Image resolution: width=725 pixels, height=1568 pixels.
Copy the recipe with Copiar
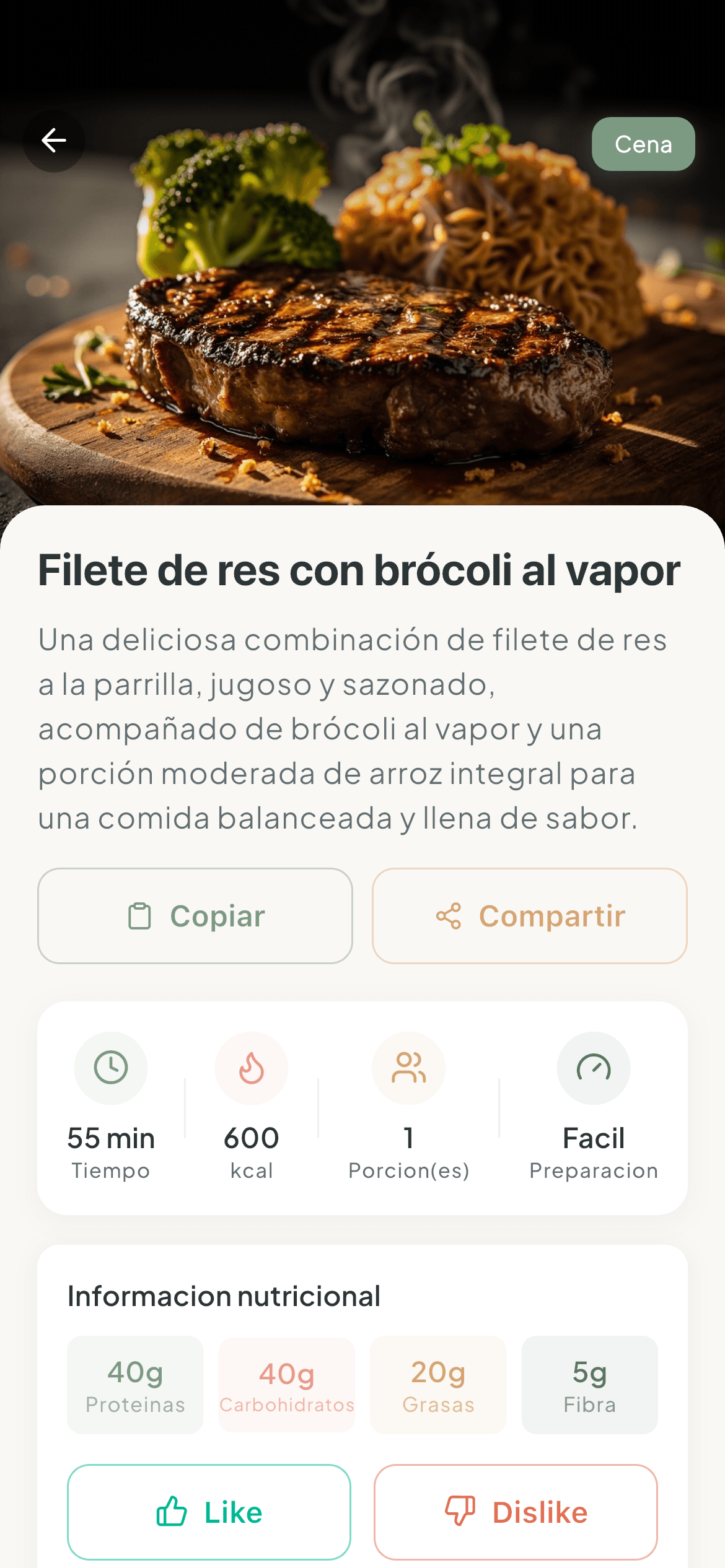pyautogui.click(x=195, y=915)
